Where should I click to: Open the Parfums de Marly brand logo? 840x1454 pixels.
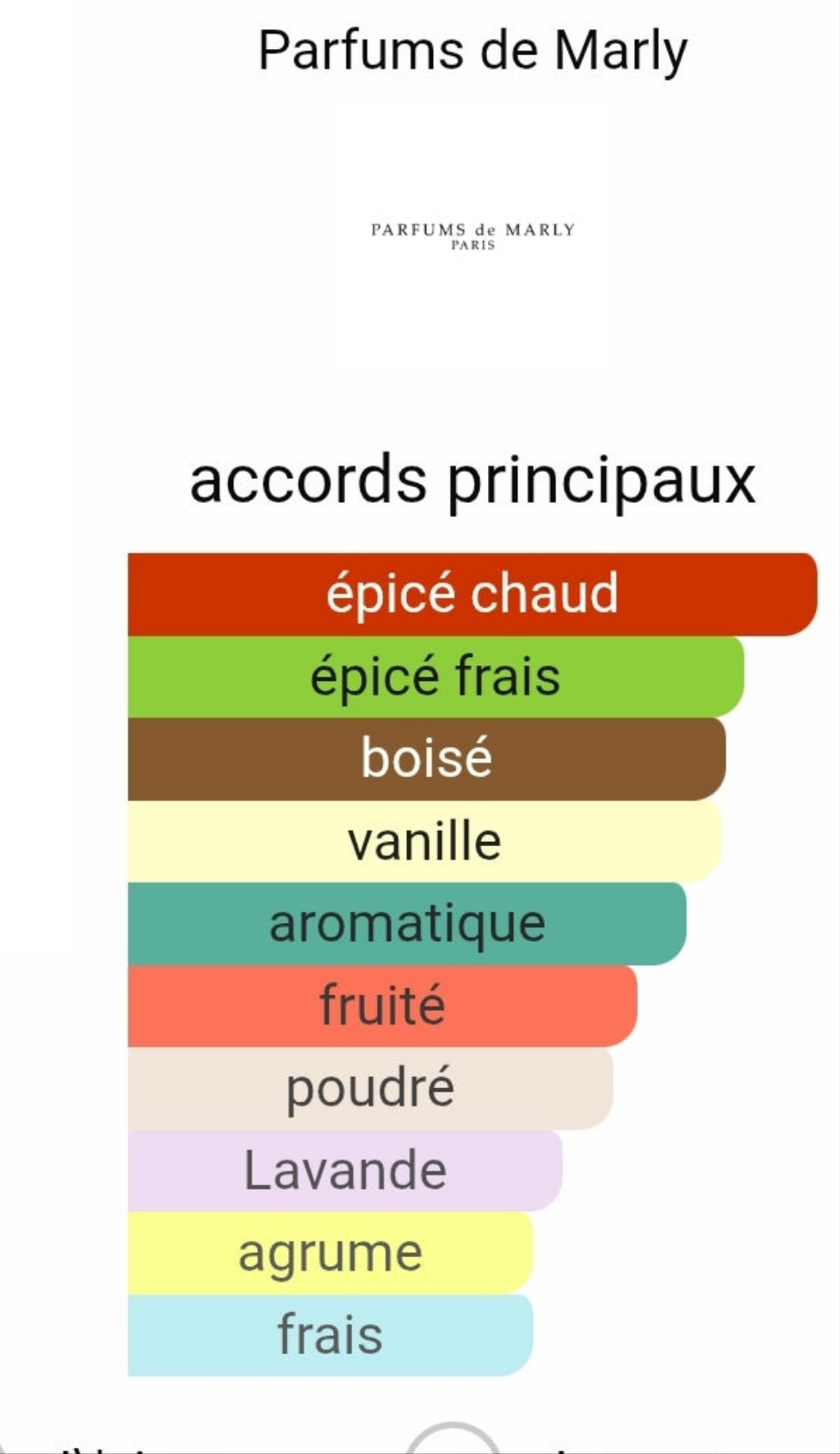click(x=472, y=235)
